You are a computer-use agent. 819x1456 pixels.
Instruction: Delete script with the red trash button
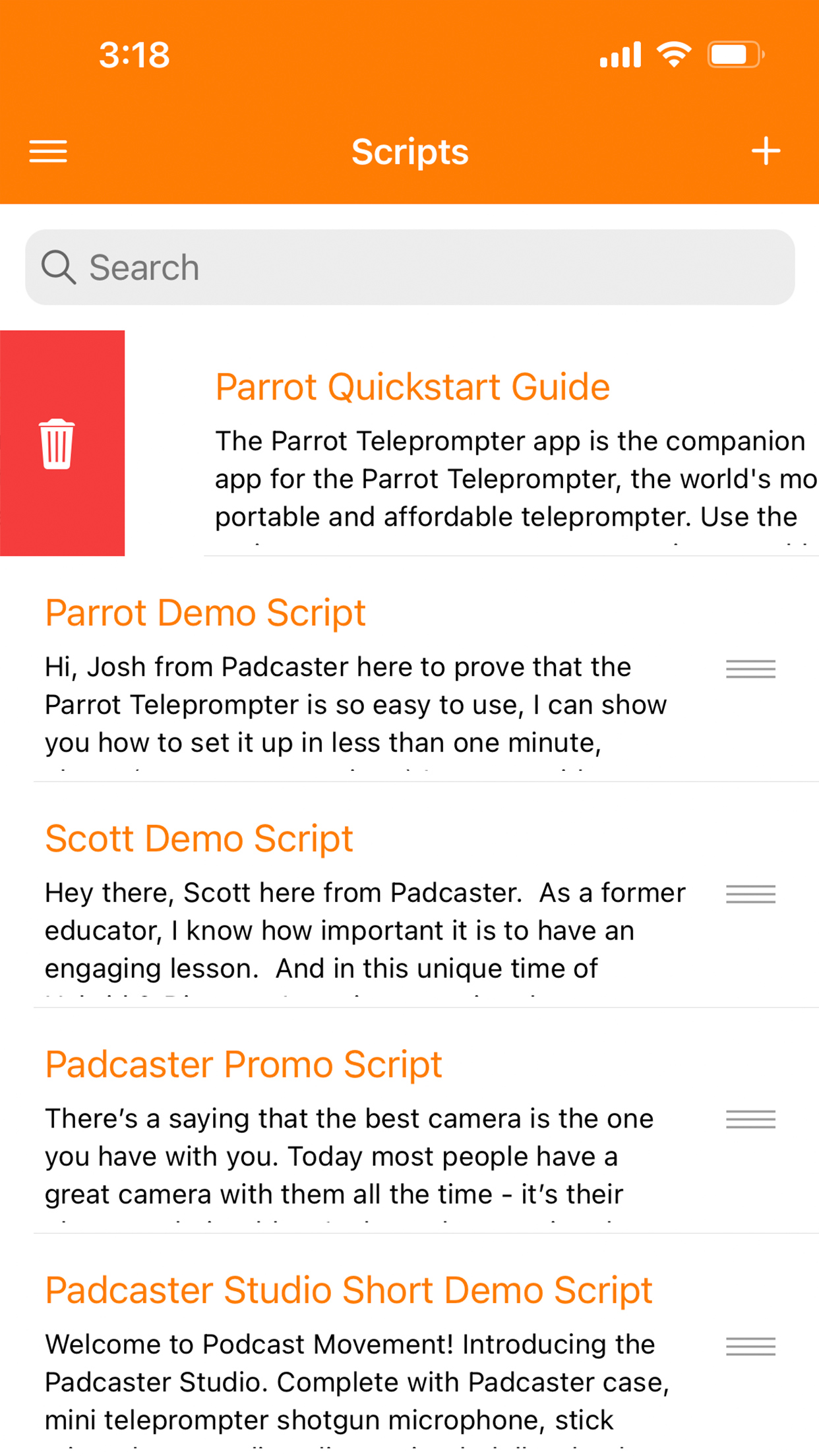coord(62,443)
